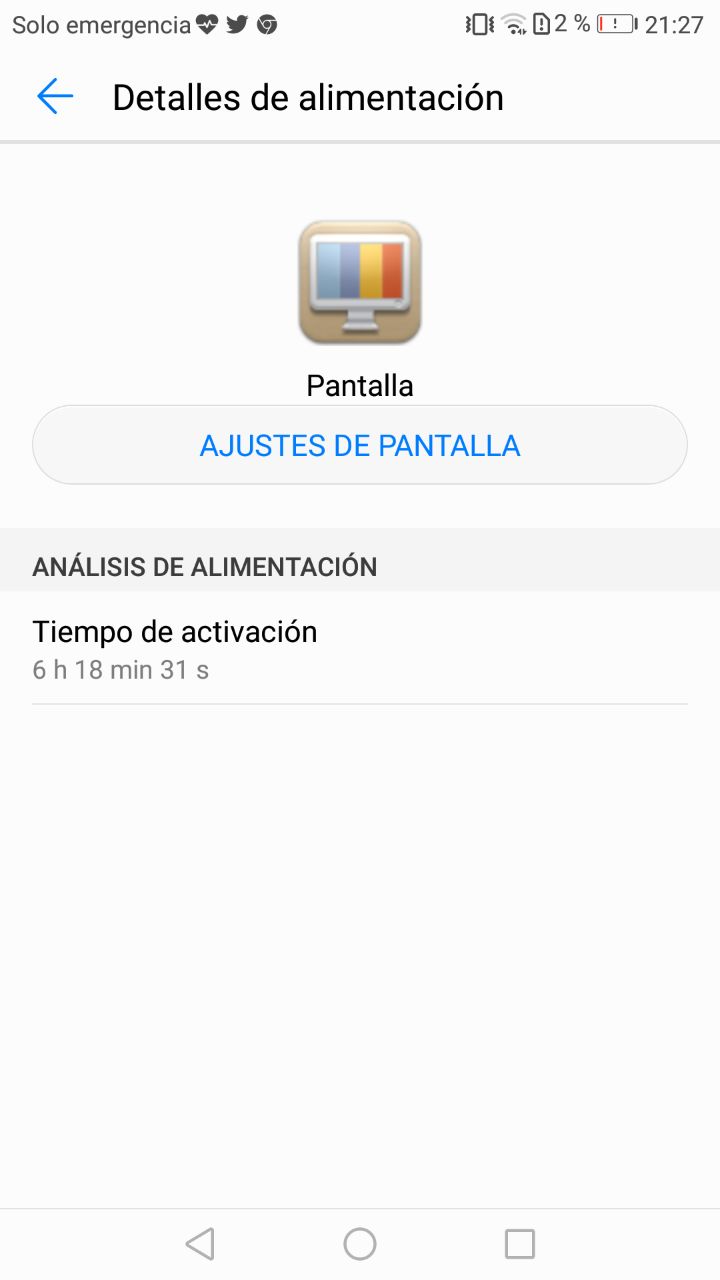Tap the system back button
Image resolution: width=720 pixels, height=1280 pixels.
click(x=200, y=1244)
